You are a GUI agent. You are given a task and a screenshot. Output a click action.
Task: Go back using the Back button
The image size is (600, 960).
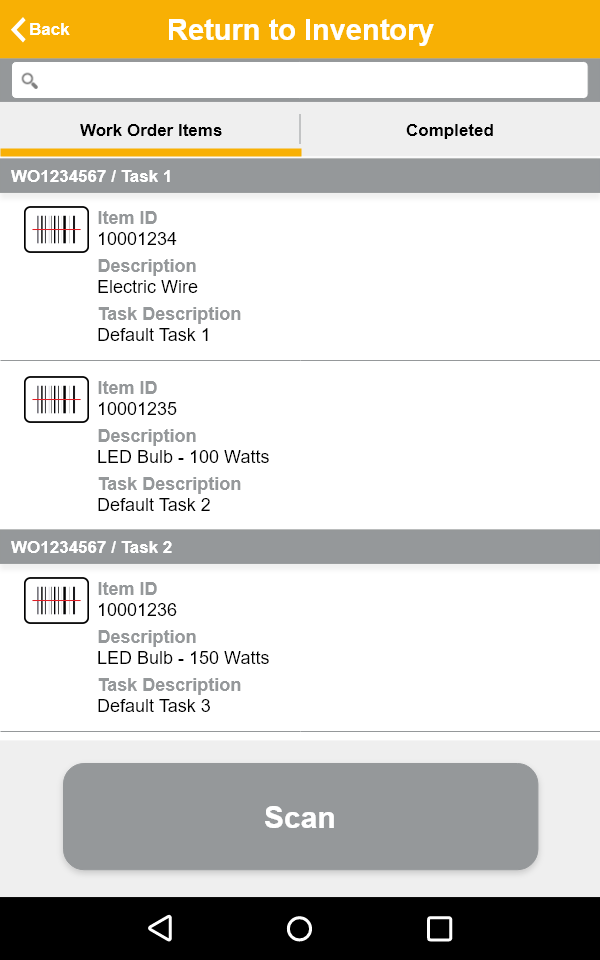[x=40, y=29]
